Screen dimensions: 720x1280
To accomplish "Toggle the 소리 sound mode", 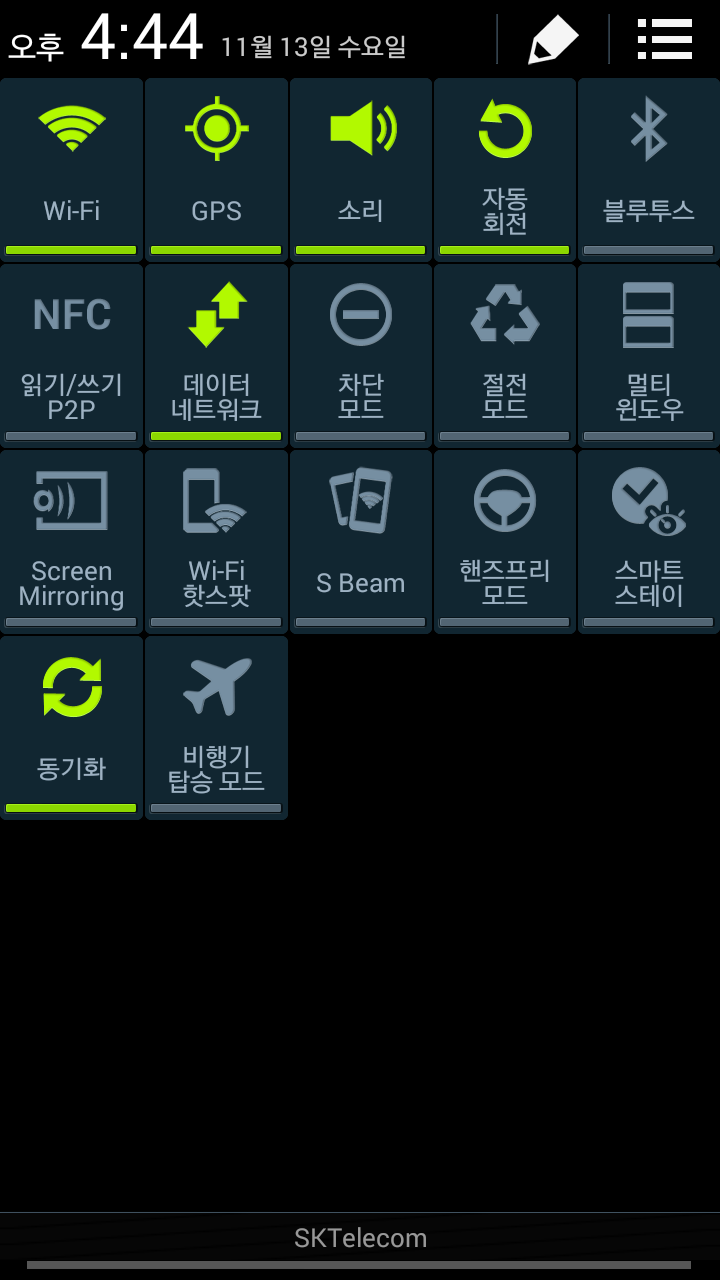I will 361,168.
